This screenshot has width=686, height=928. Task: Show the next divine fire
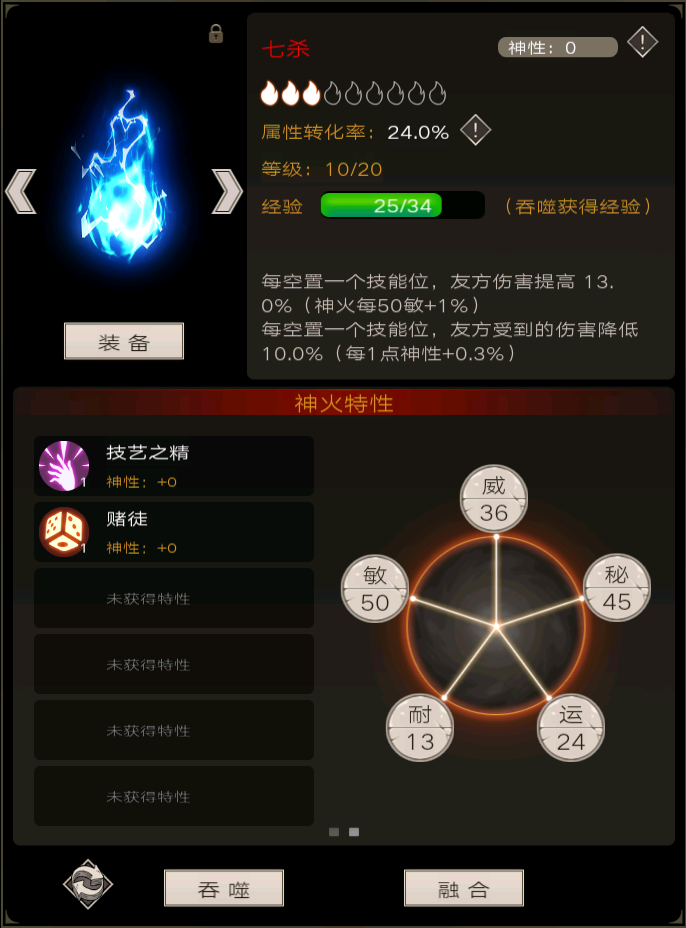[x=227, y=192]
